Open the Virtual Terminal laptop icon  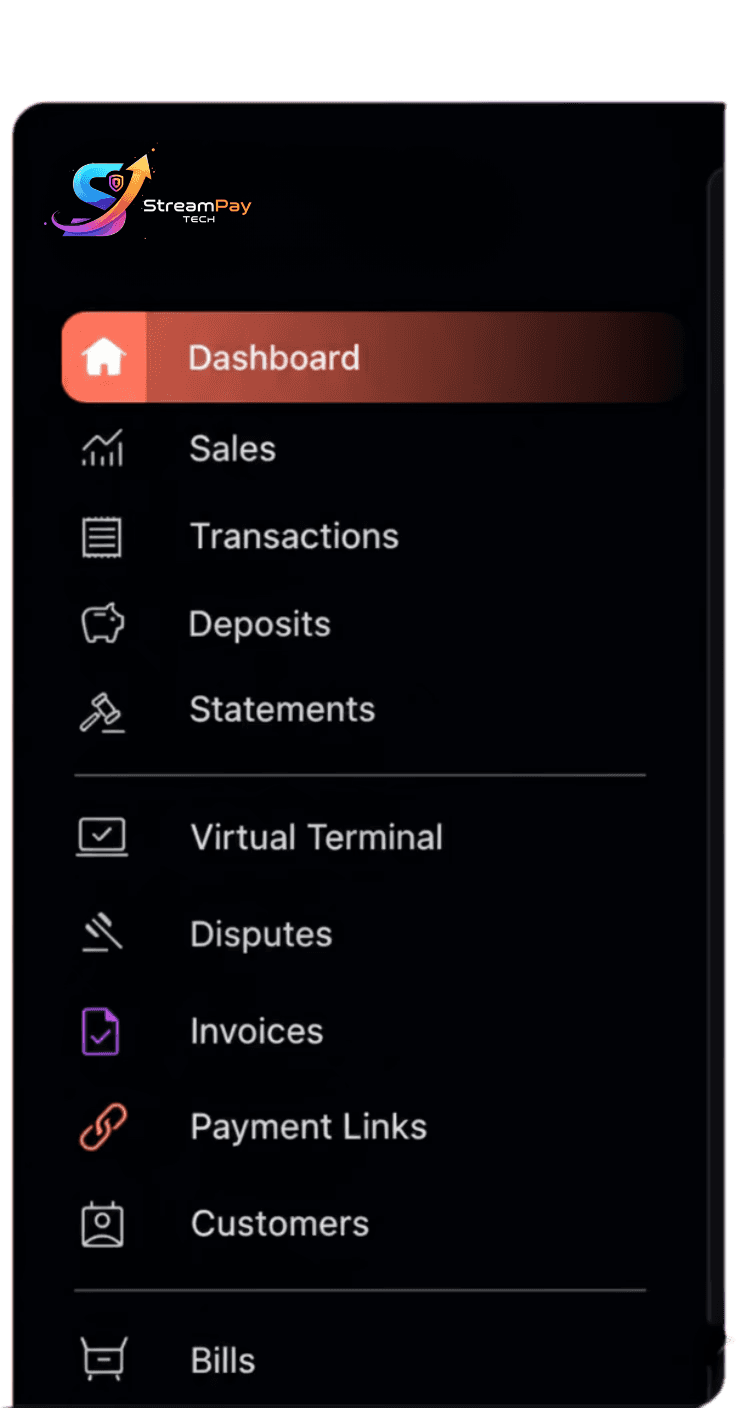(x=101, y=836)
